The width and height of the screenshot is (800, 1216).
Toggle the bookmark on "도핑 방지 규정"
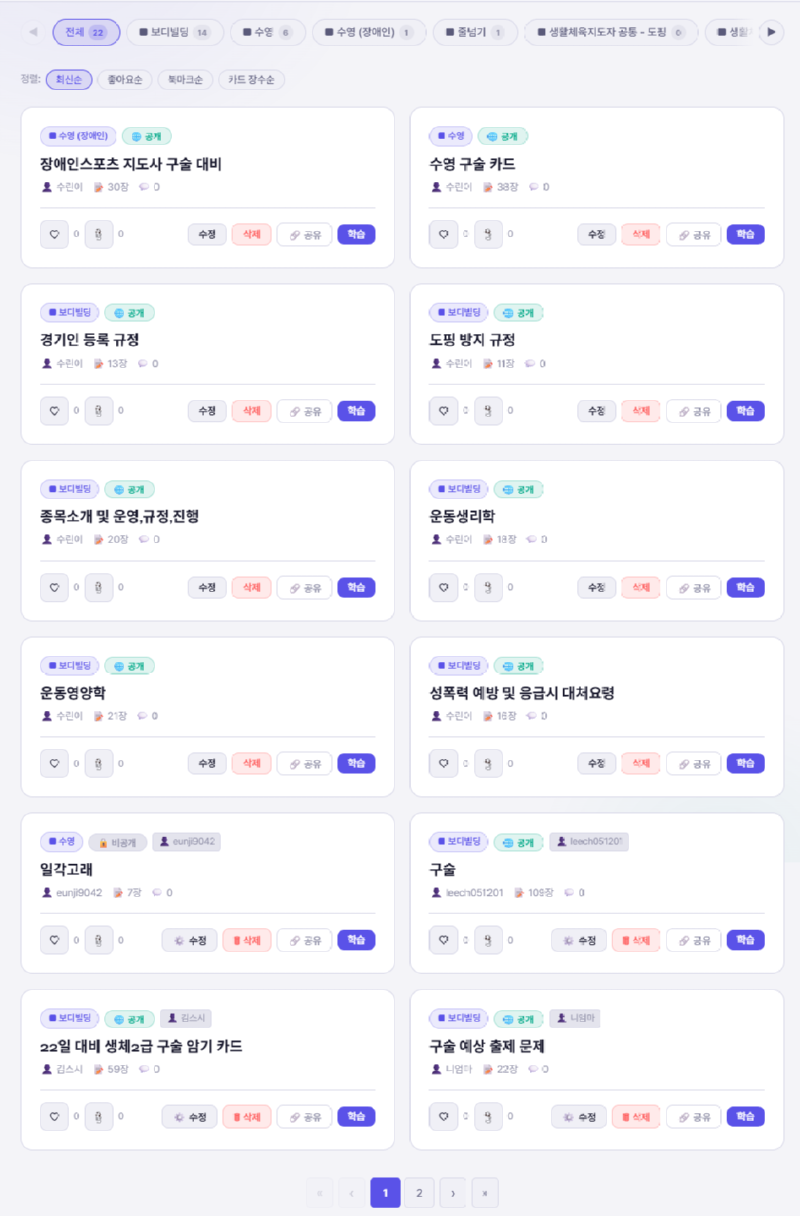tap(488, 410)
